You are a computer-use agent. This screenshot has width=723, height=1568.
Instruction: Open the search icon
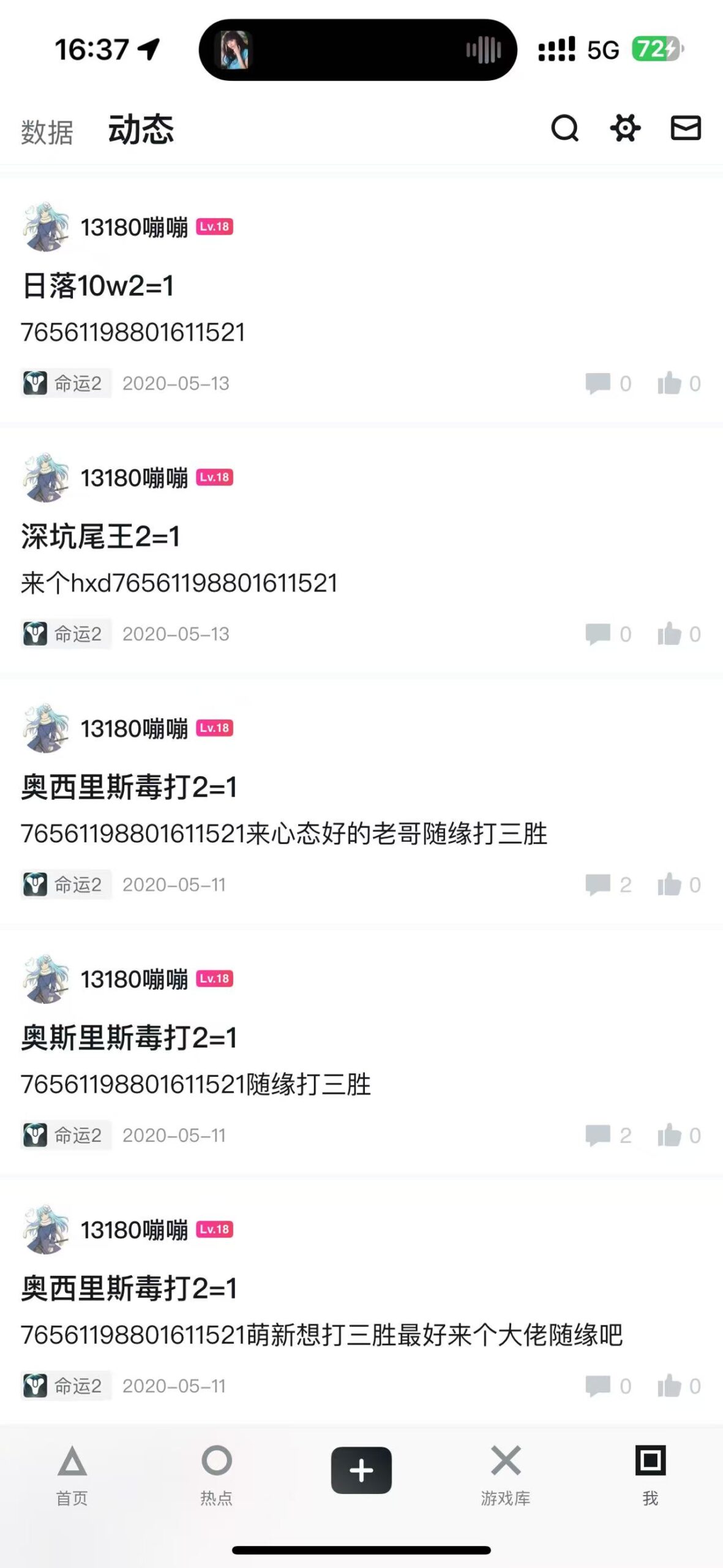coord(564,129)
